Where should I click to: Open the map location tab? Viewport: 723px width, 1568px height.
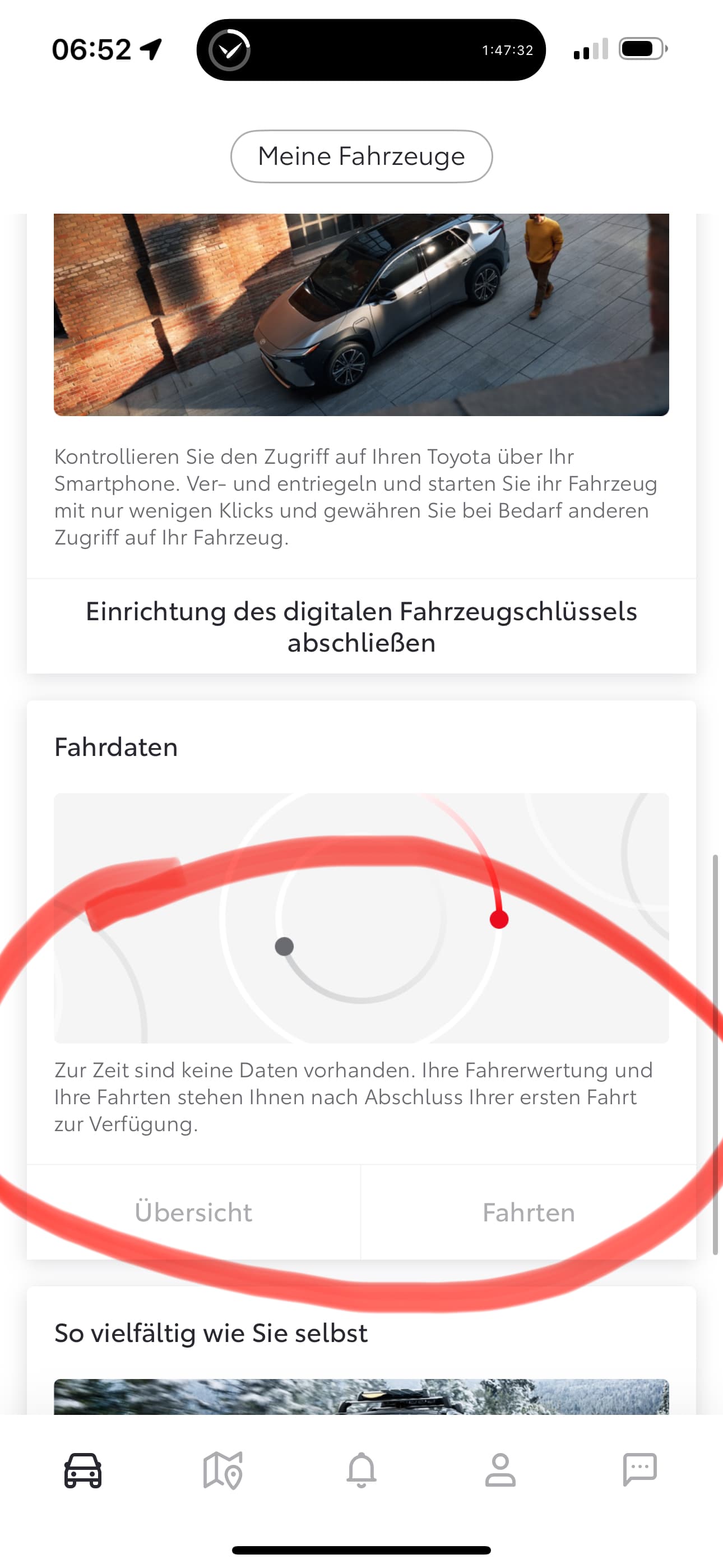(x=222, y=1470)
